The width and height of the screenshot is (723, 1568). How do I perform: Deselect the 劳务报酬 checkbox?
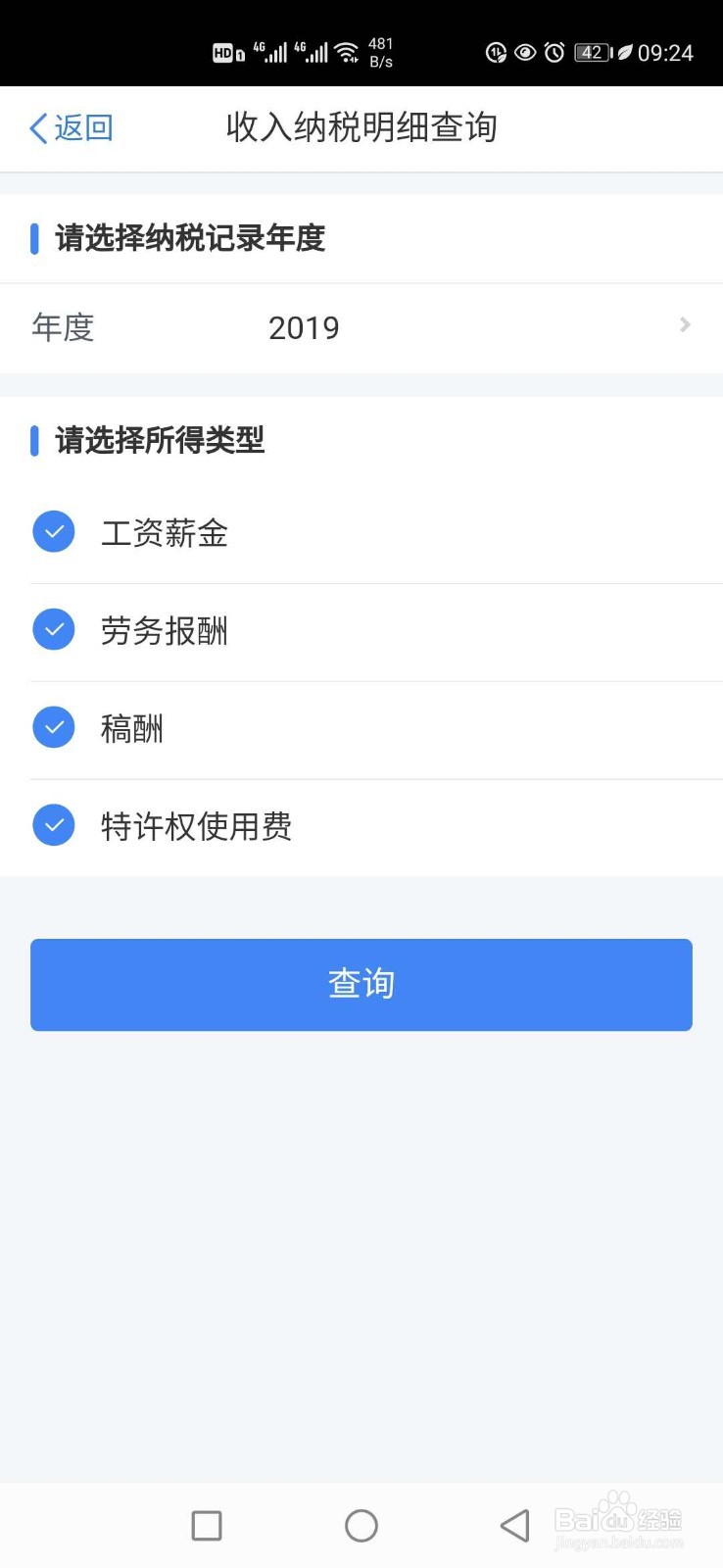(x=53, y=630)
